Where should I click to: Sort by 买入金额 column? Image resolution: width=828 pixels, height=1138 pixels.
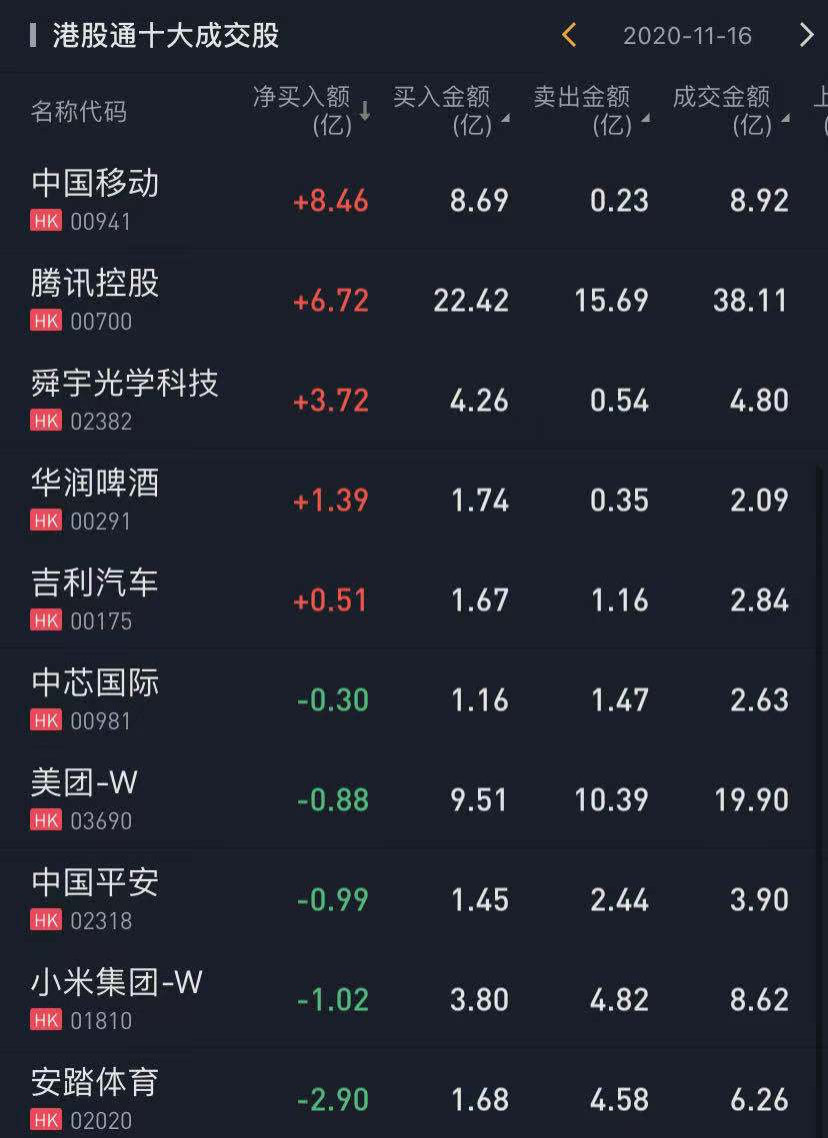click(x=450, y=110)
